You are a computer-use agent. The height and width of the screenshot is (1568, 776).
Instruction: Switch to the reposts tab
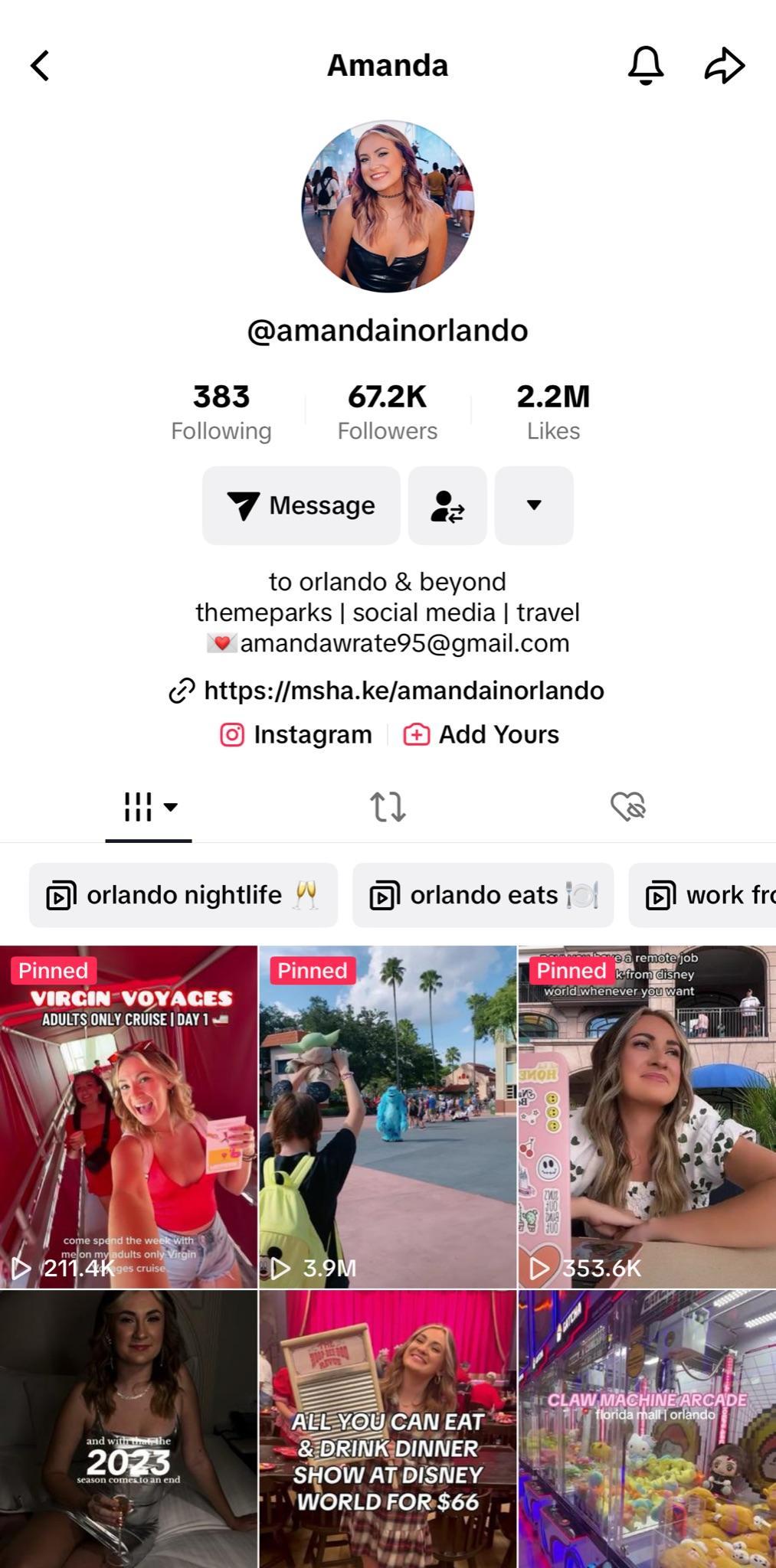[x=388, y=806]
